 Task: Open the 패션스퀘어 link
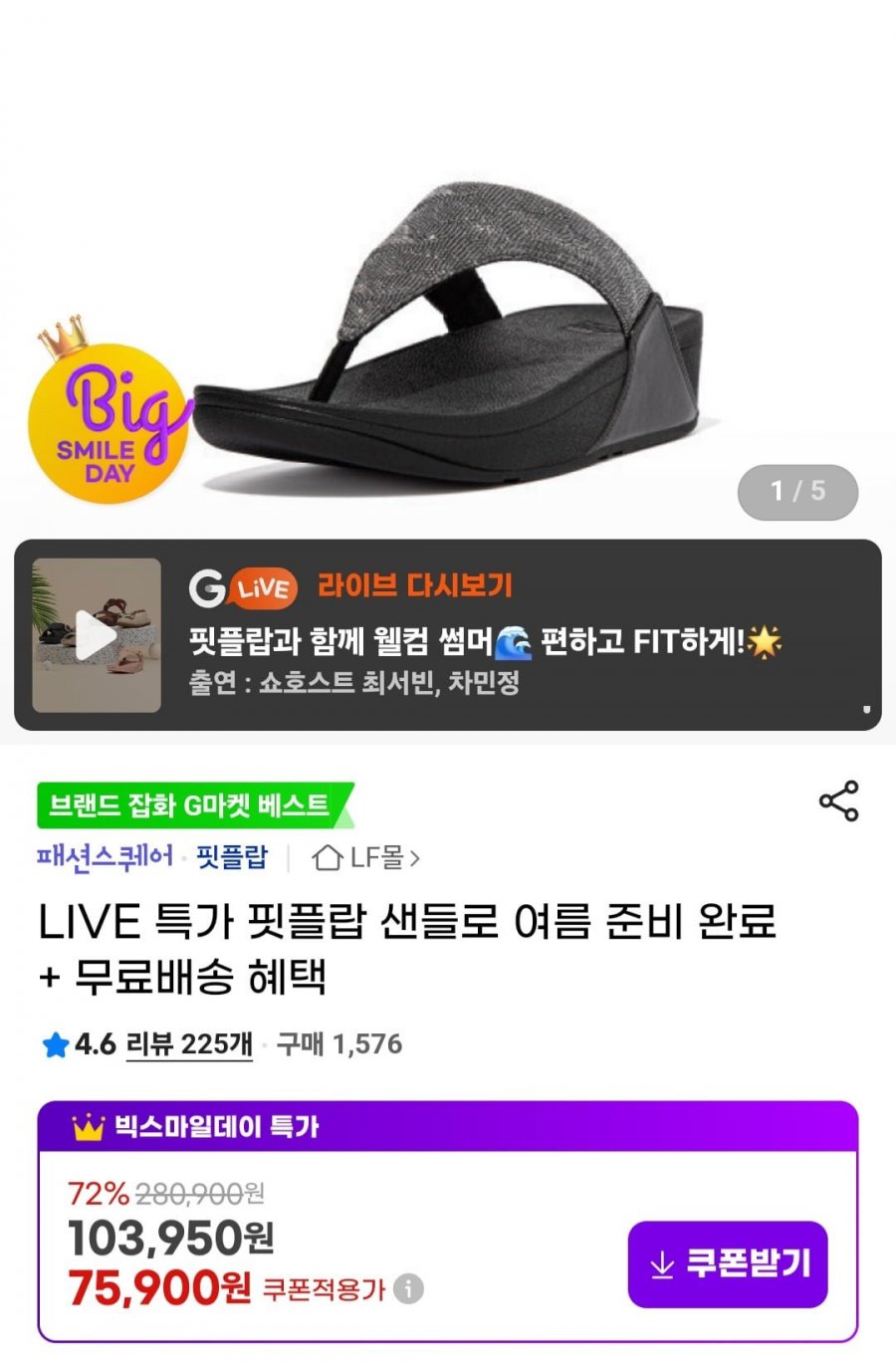pos(105,857)
